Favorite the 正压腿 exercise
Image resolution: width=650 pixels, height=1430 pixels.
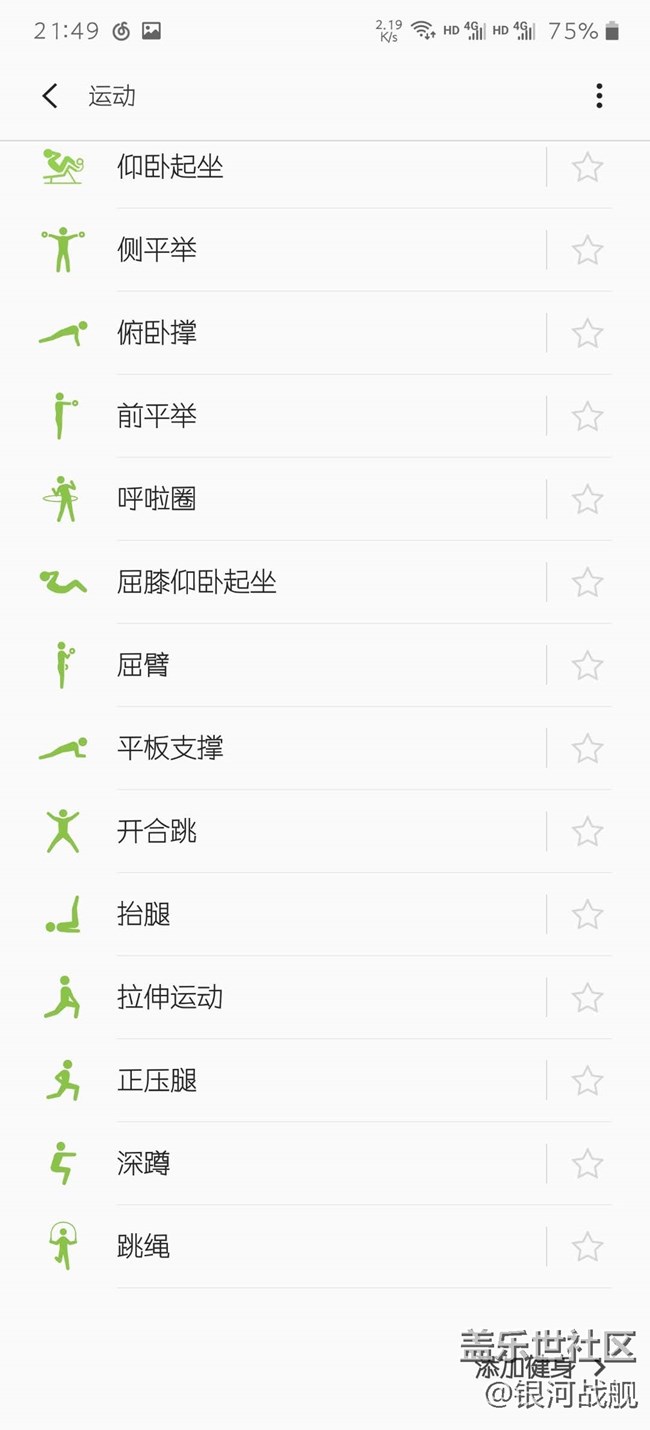point(587,1080)
